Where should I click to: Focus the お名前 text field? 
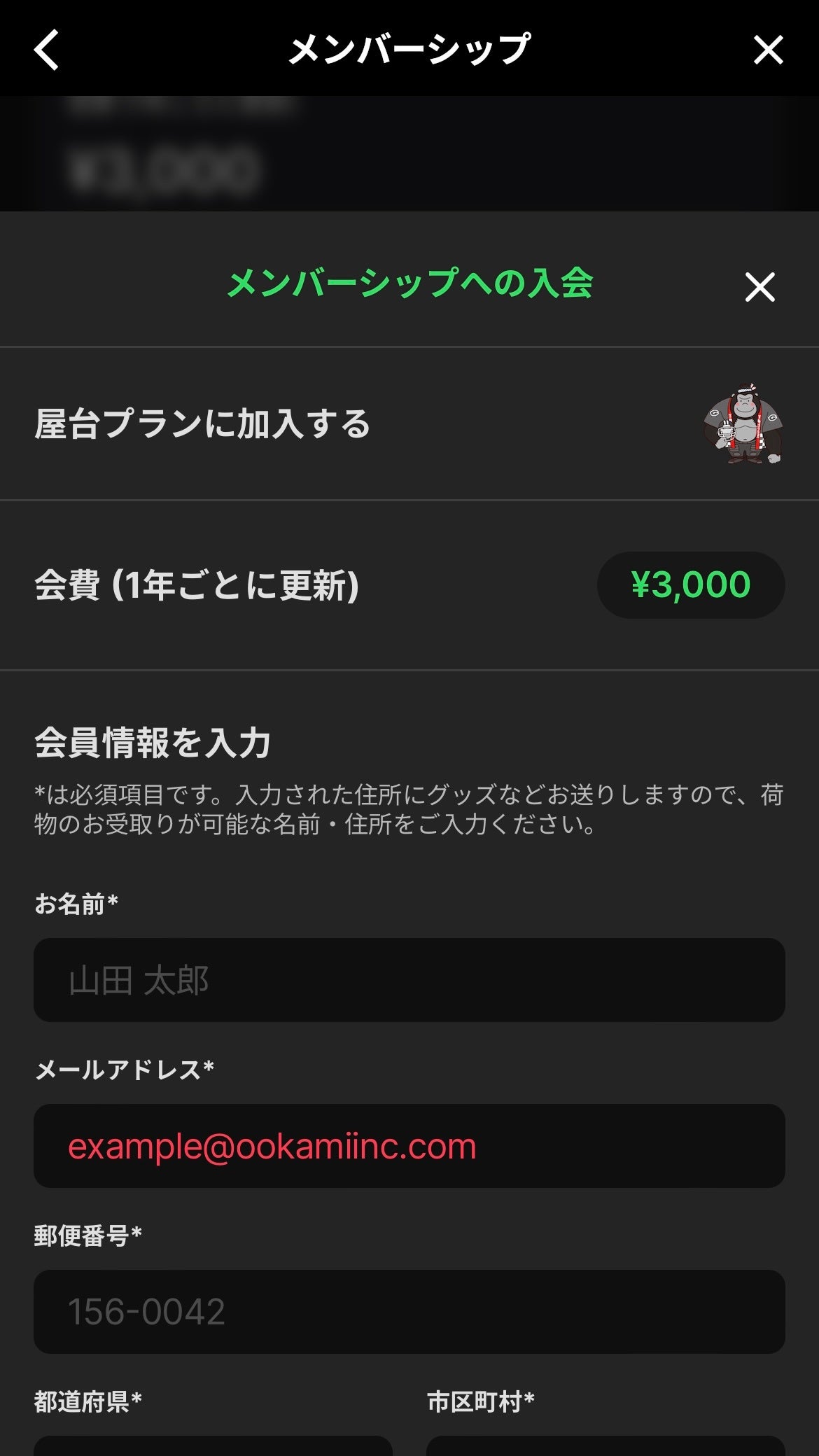409,980
